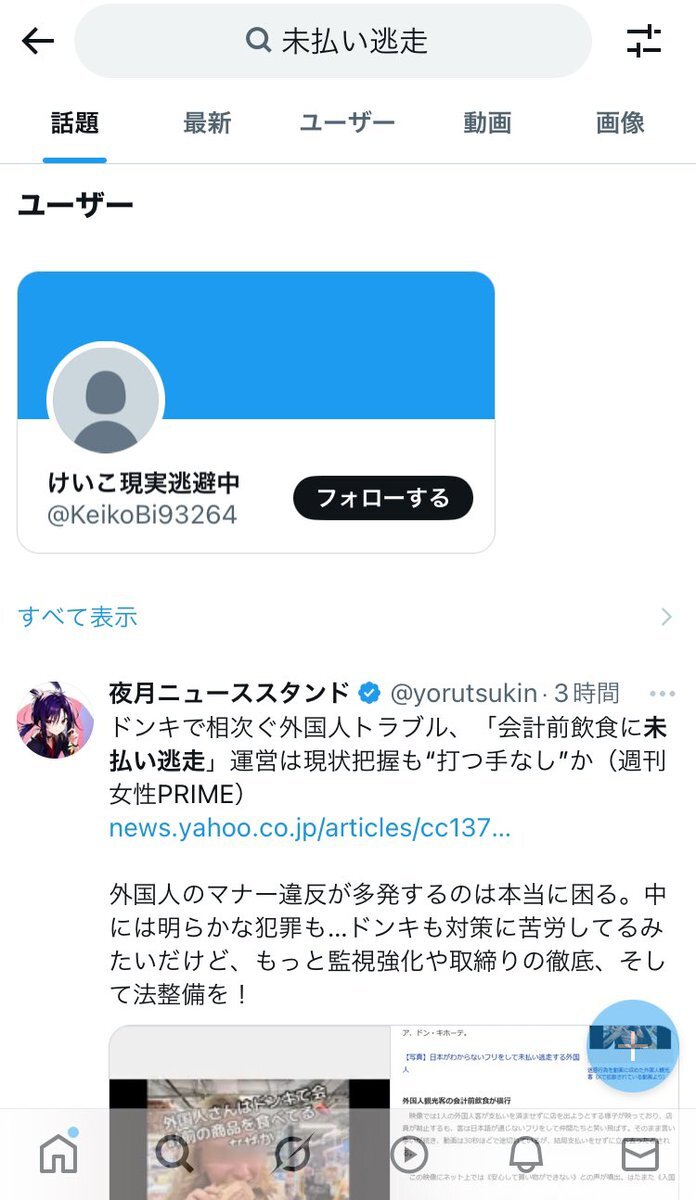696x1200 pixels.
Task: Open the Grok tab in bottom bar
Action: (x=292, y=1154)
